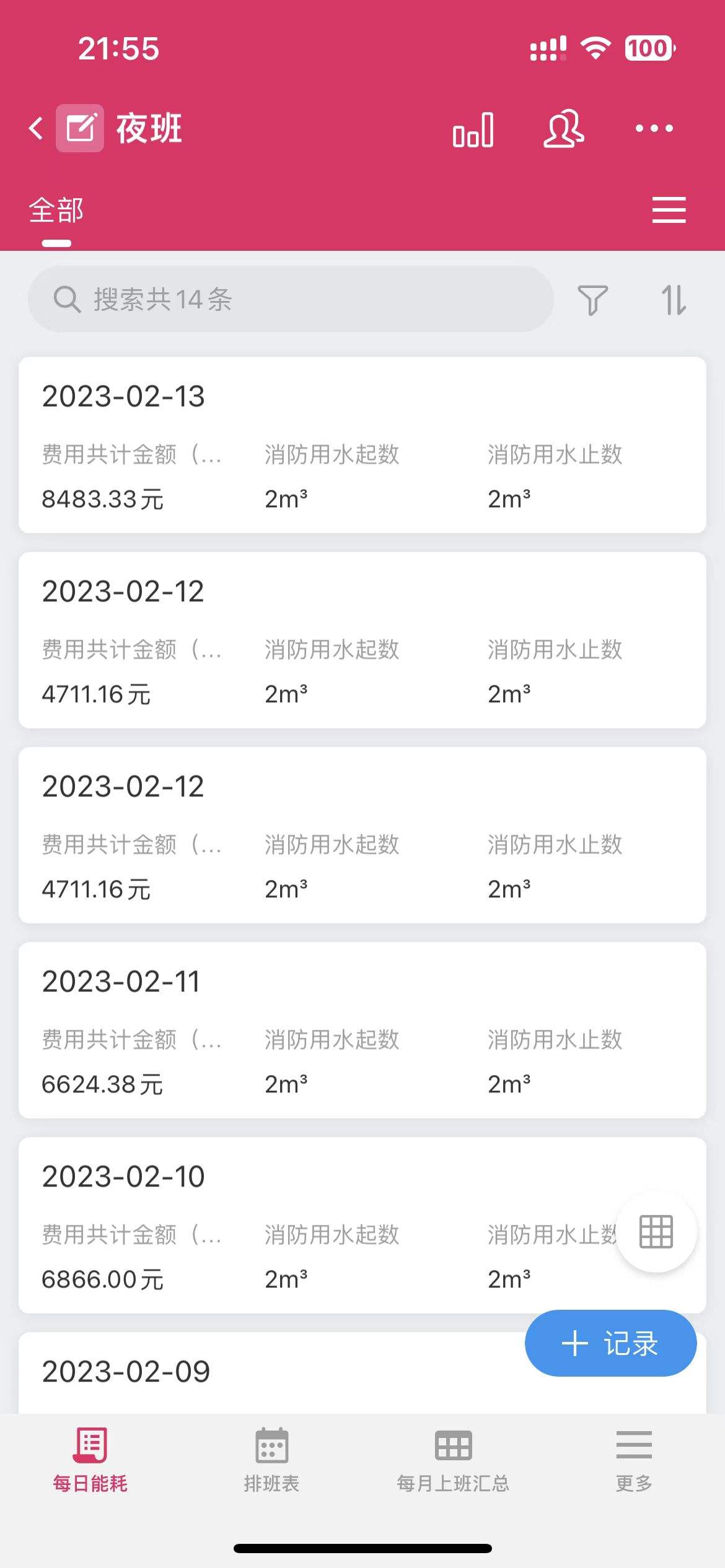Switch to the 每月上班汇总 tab
725x1568 pixels.
[453, 1460]
